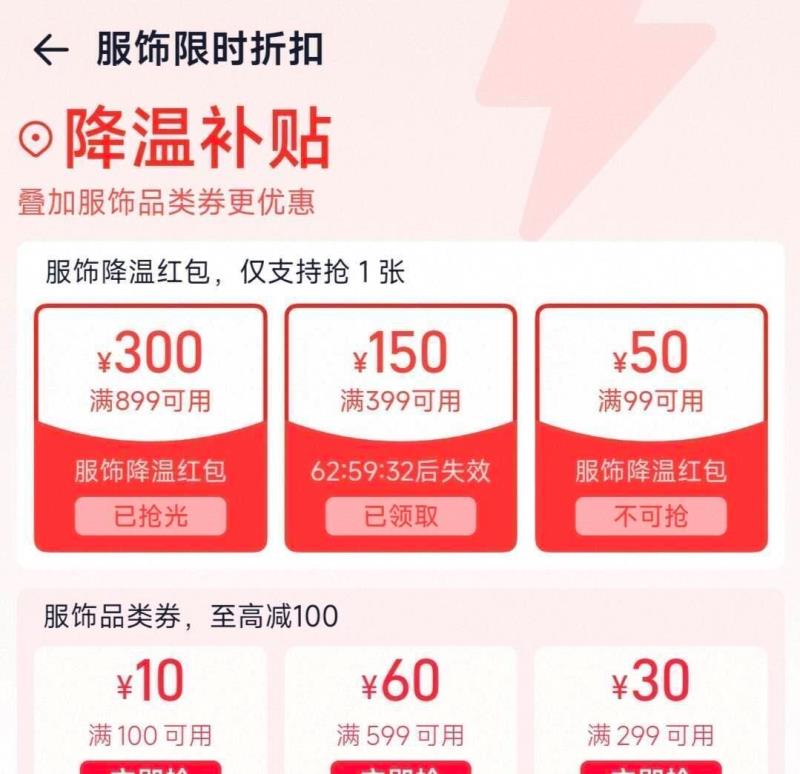
Task: Tap 不可抢 on the ¥50 red packet
Action: [651, 516]
